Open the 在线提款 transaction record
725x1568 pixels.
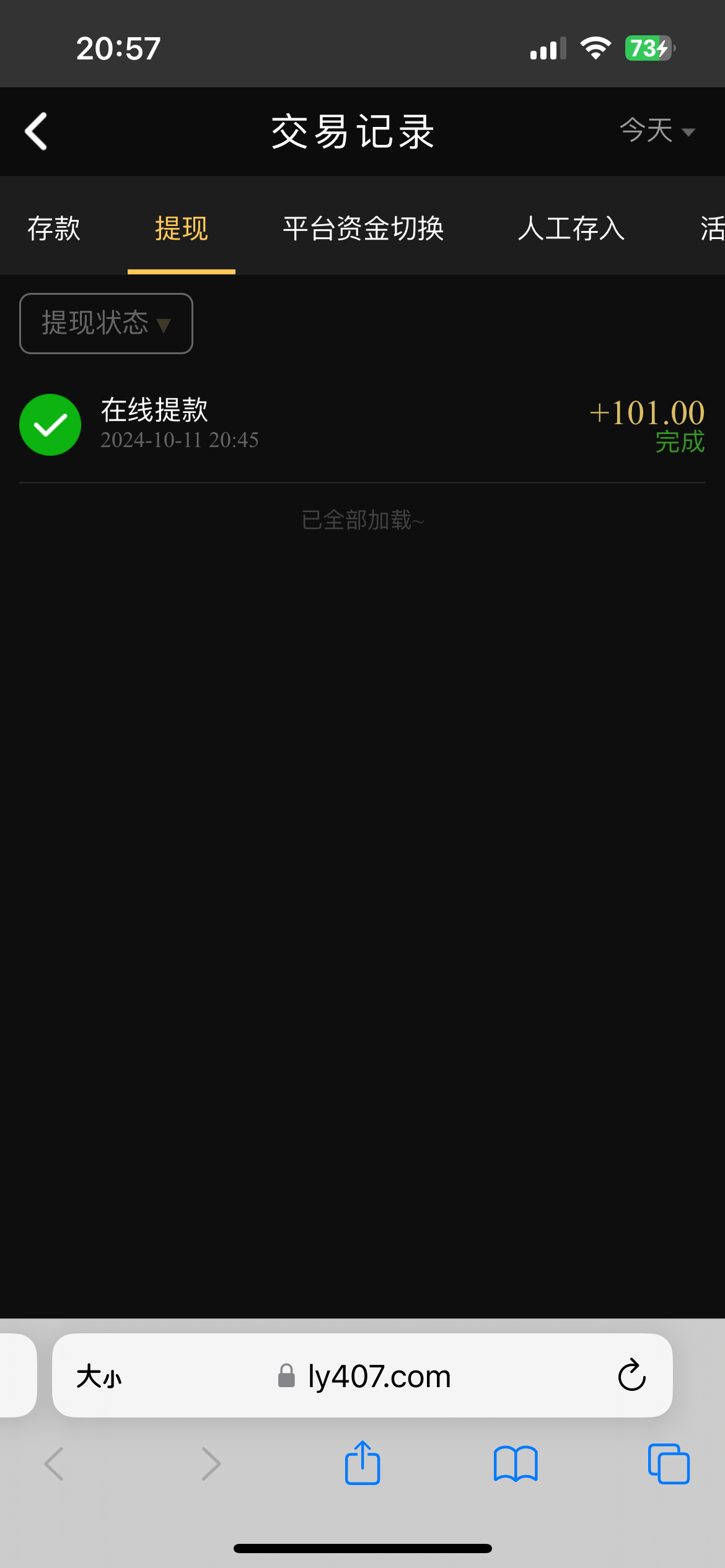pos(362,425)
